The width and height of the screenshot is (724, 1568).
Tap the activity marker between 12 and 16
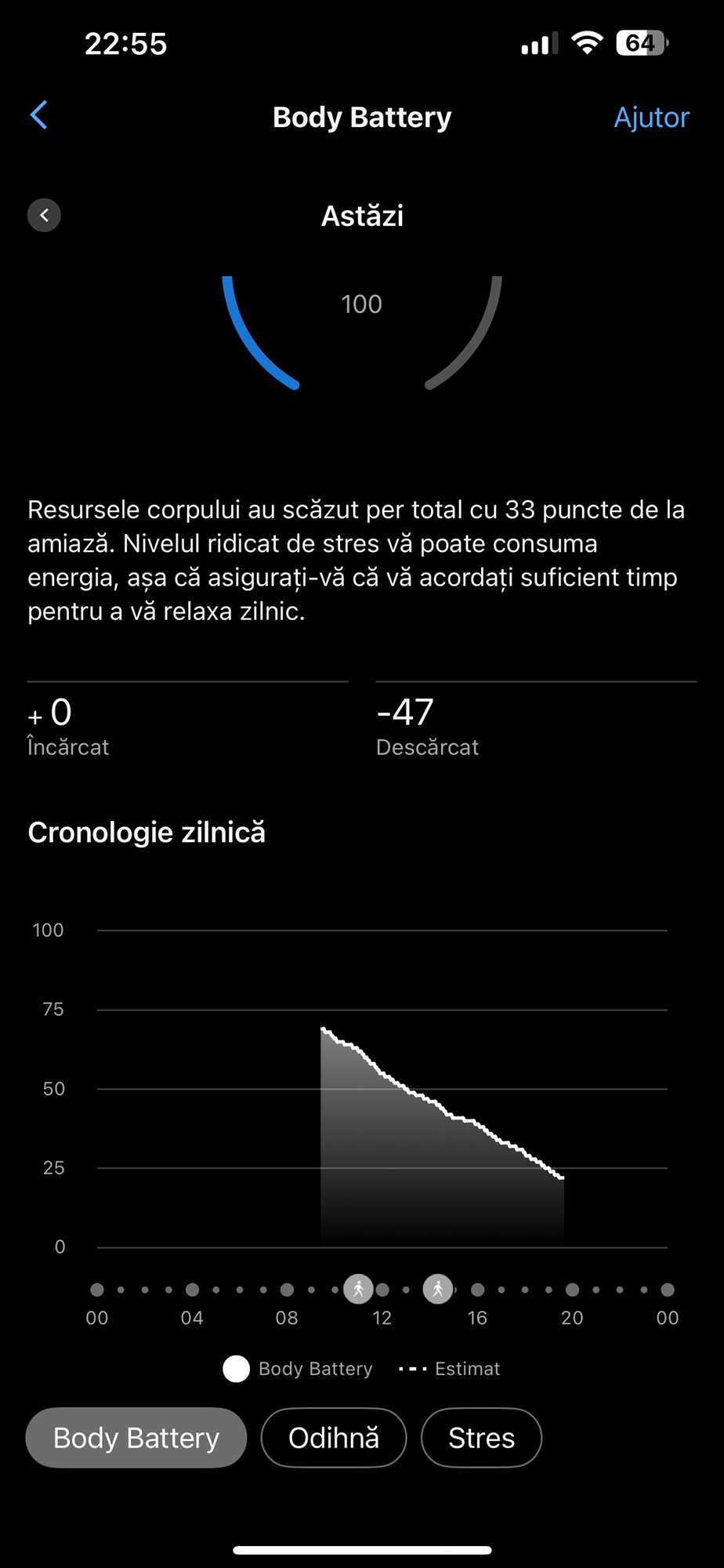pyautogui.click(x=438, y=1289)
